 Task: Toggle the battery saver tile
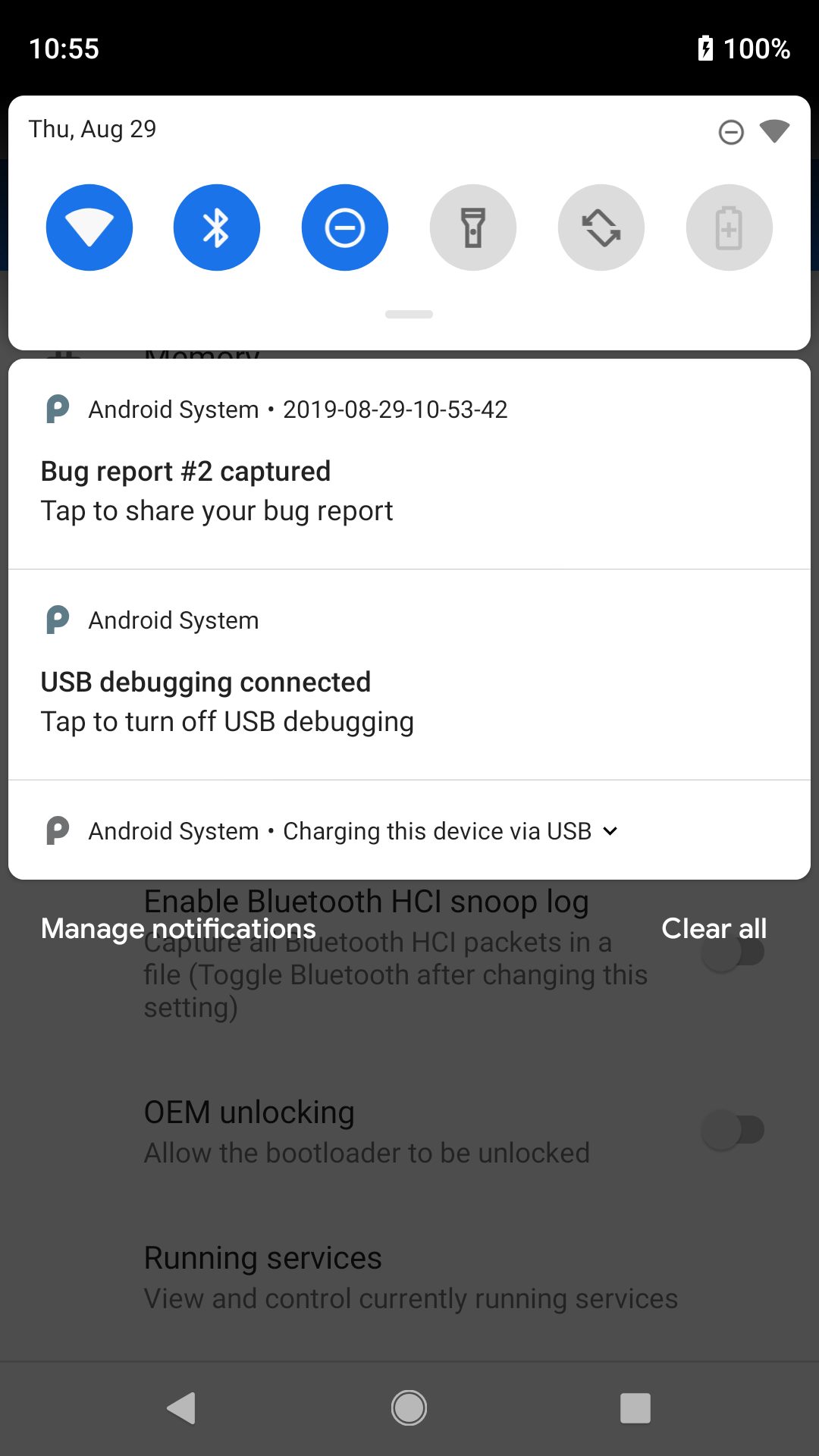730,227
